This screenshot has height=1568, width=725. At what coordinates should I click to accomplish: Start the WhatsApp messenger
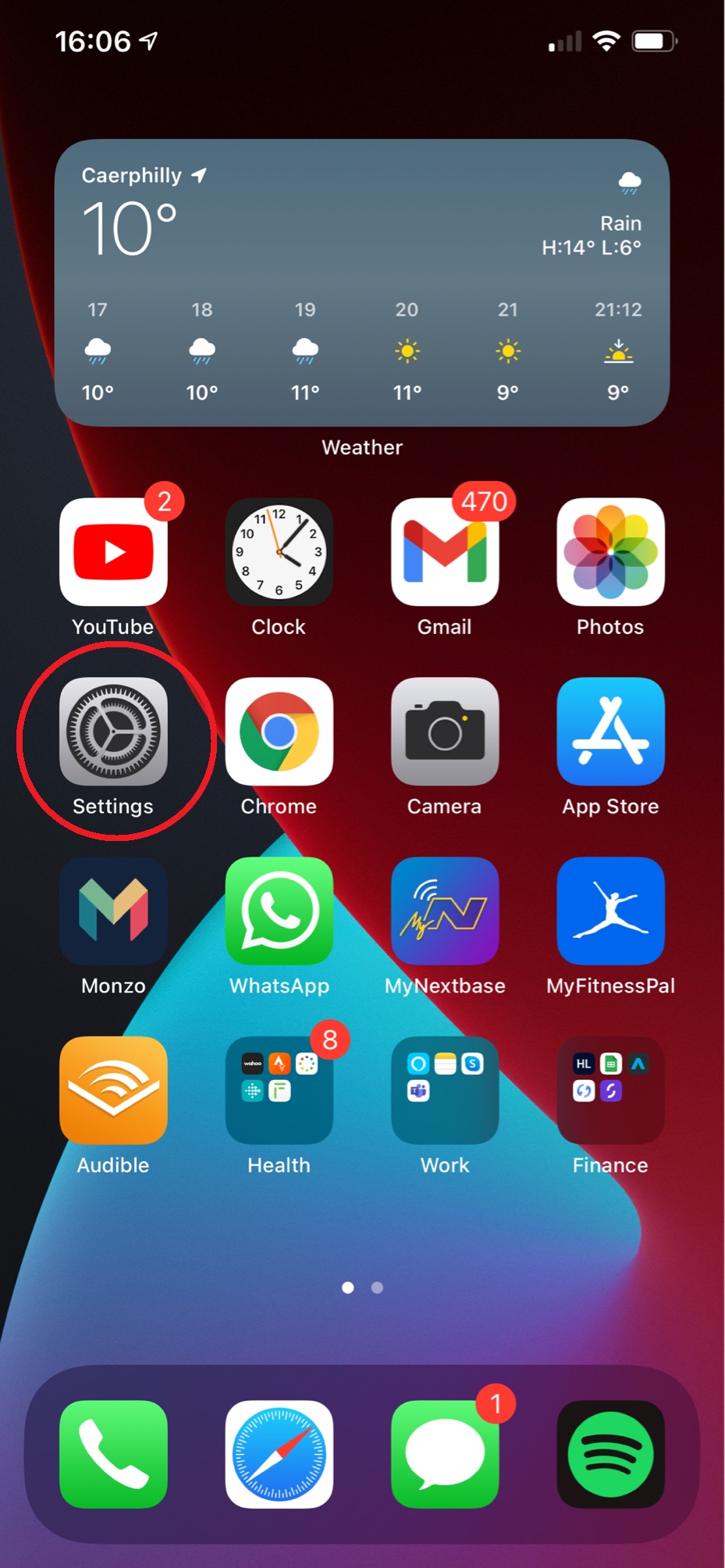pos(279,911)
